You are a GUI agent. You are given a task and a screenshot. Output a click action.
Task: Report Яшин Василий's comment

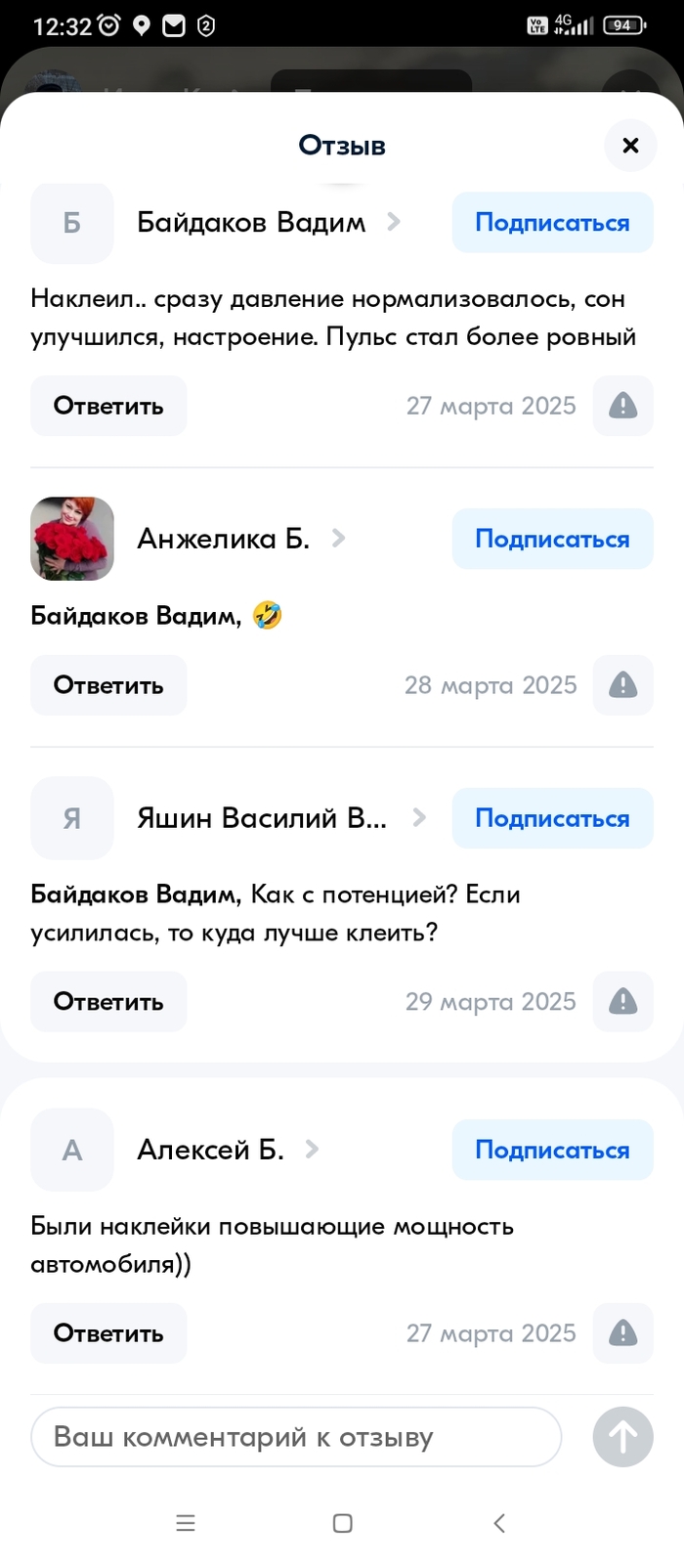click(622, 1002)
